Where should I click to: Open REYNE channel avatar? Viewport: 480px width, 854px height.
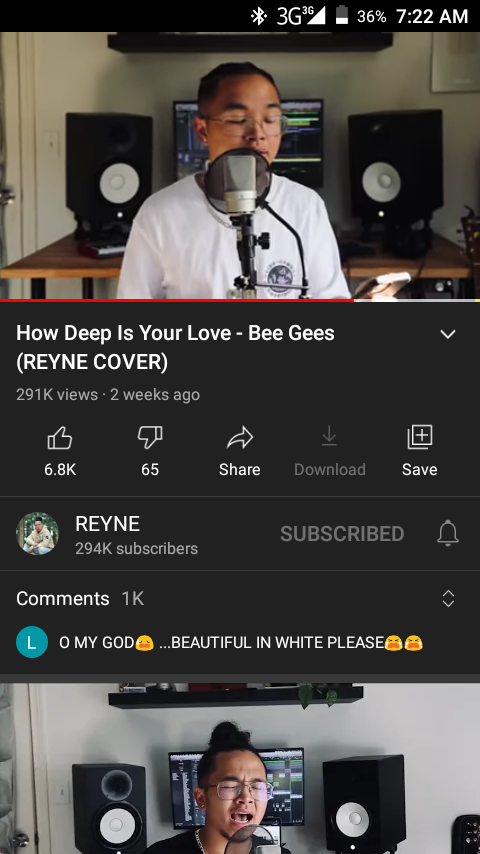pyautogui.click(x=38, y=533)
